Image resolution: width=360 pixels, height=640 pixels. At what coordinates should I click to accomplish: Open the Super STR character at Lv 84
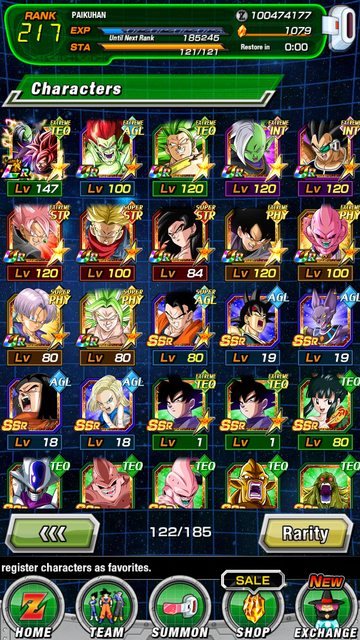180,242
